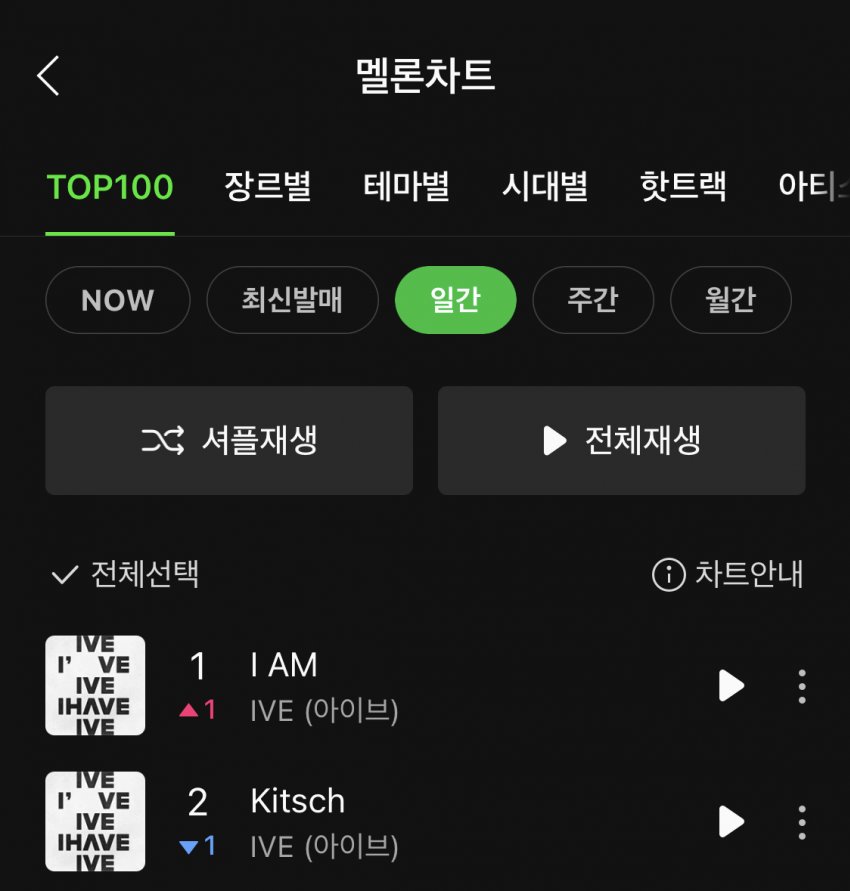Show the 최신발매 chart
Screen dimensions: 850x891
[x=292, y=300]
